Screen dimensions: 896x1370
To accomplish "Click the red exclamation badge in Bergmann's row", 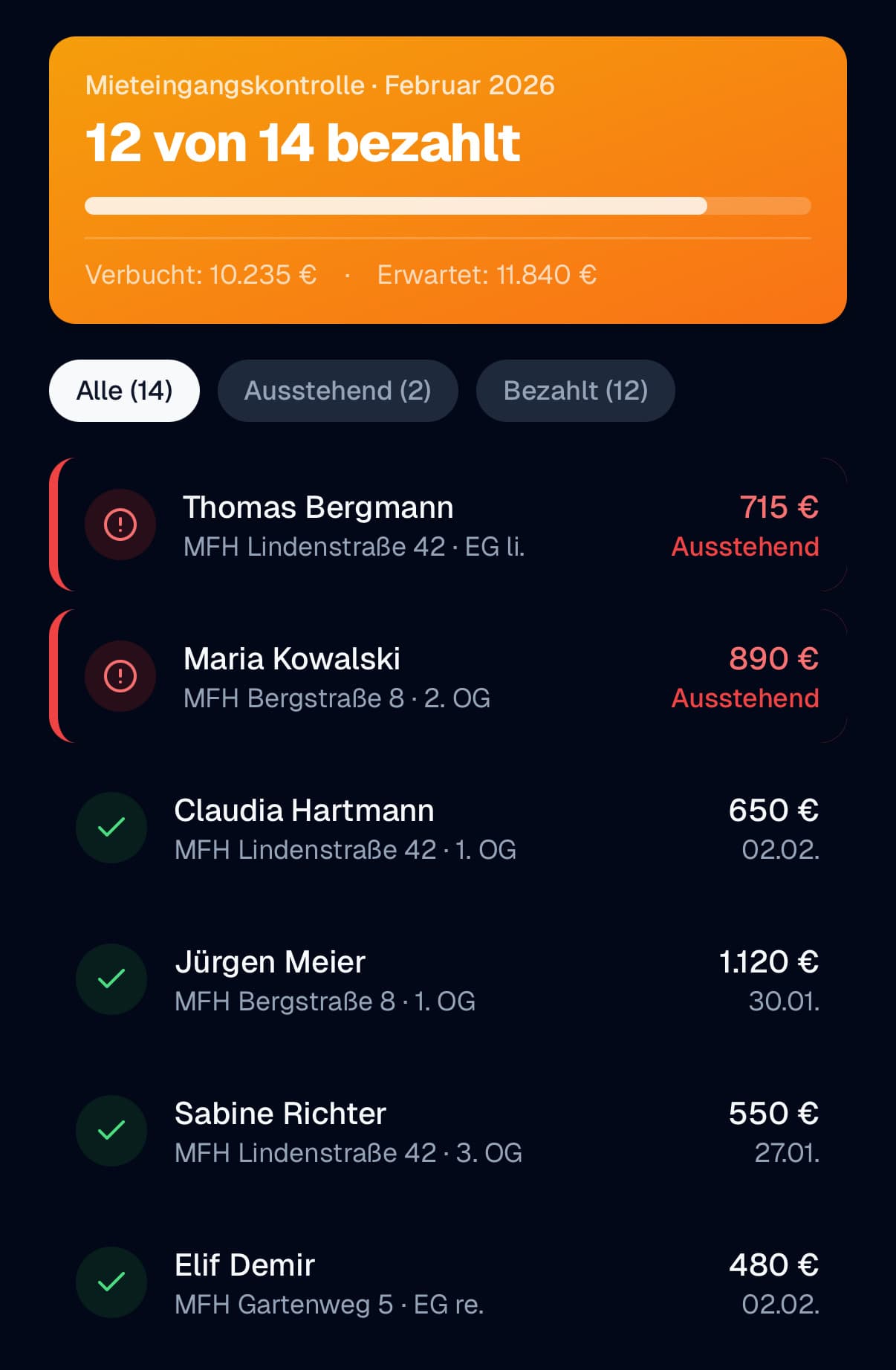I will pos(120,525).
